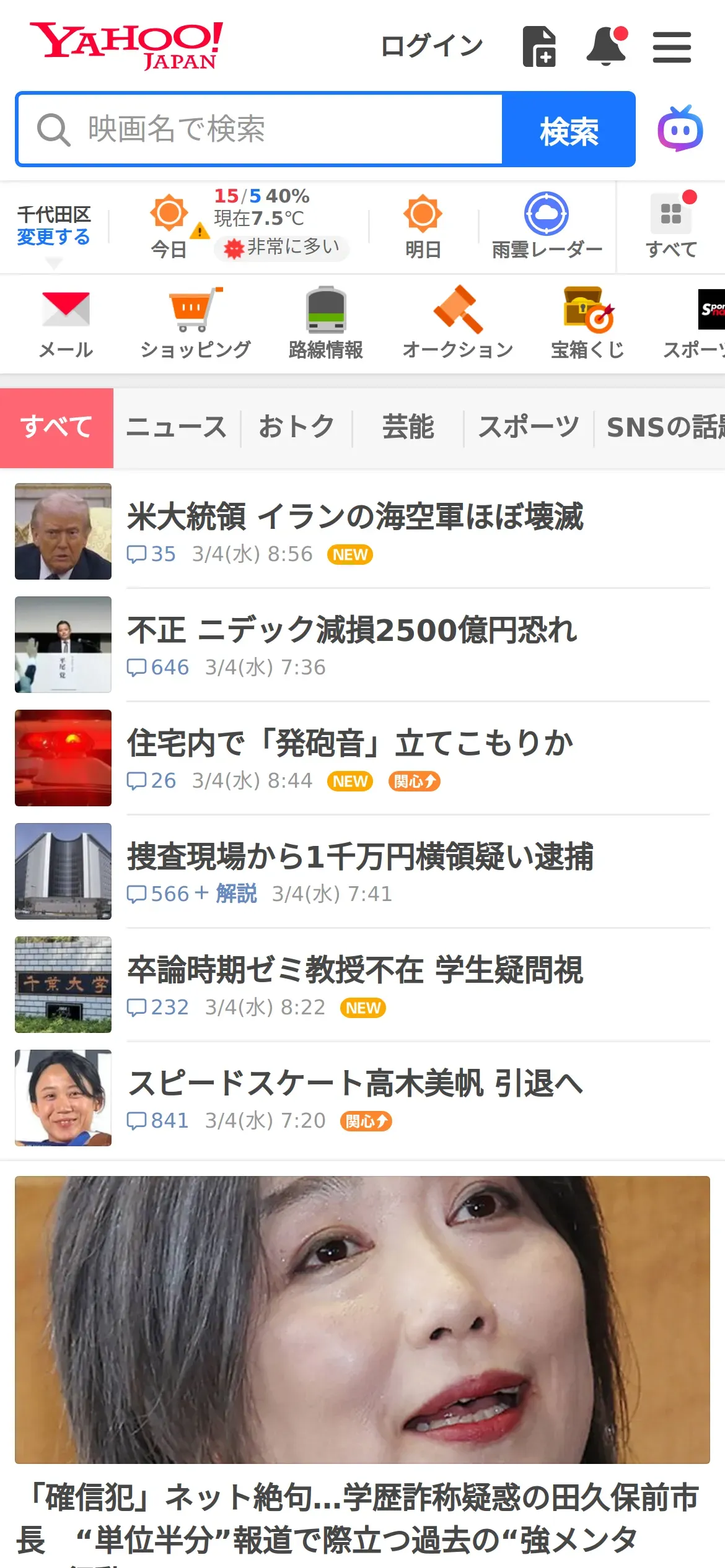Change the 千代田区 weather location
725x1568 pixels.
53,237
